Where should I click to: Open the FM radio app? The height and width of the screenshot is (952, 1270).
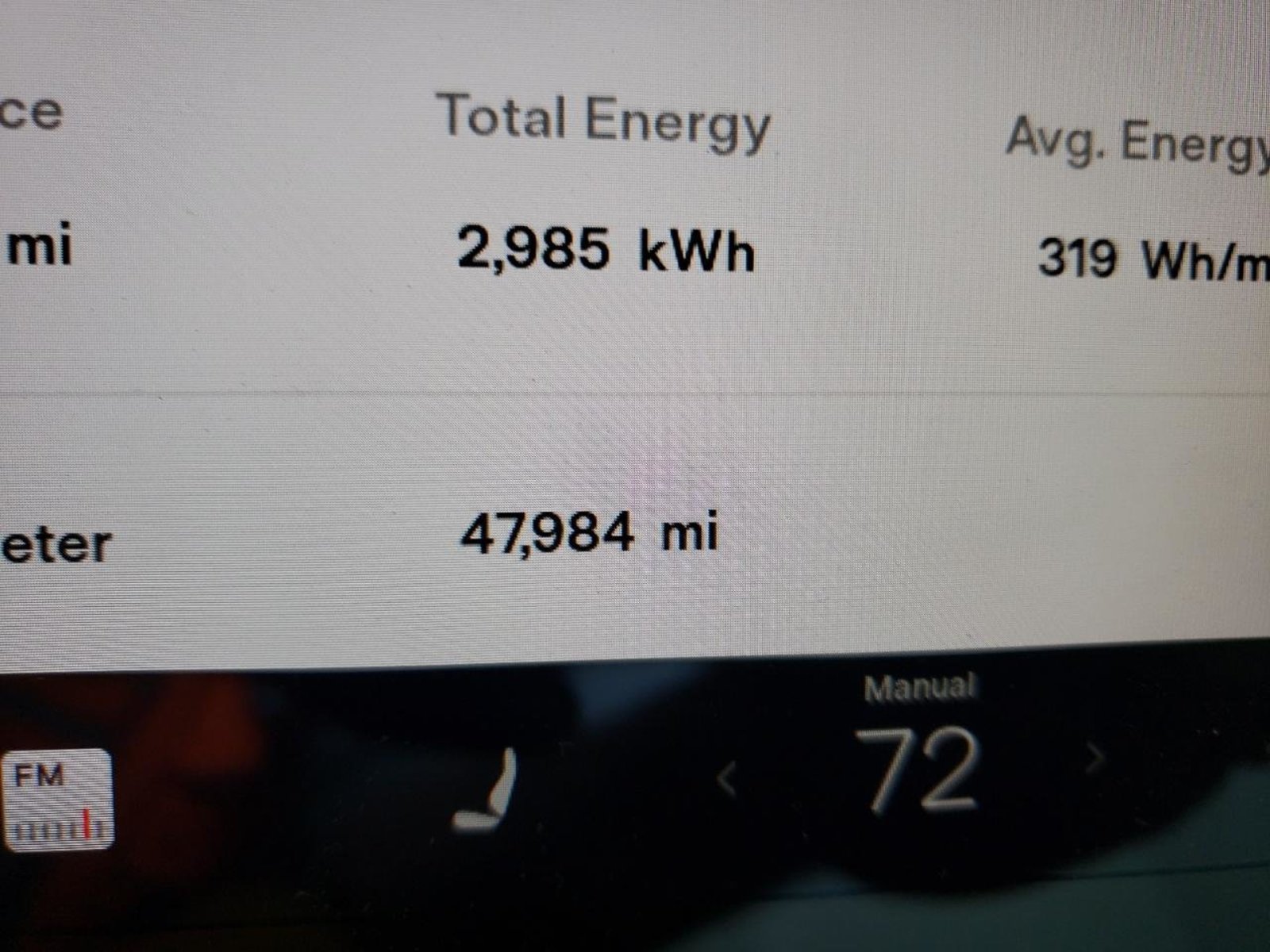coord(57,799)
